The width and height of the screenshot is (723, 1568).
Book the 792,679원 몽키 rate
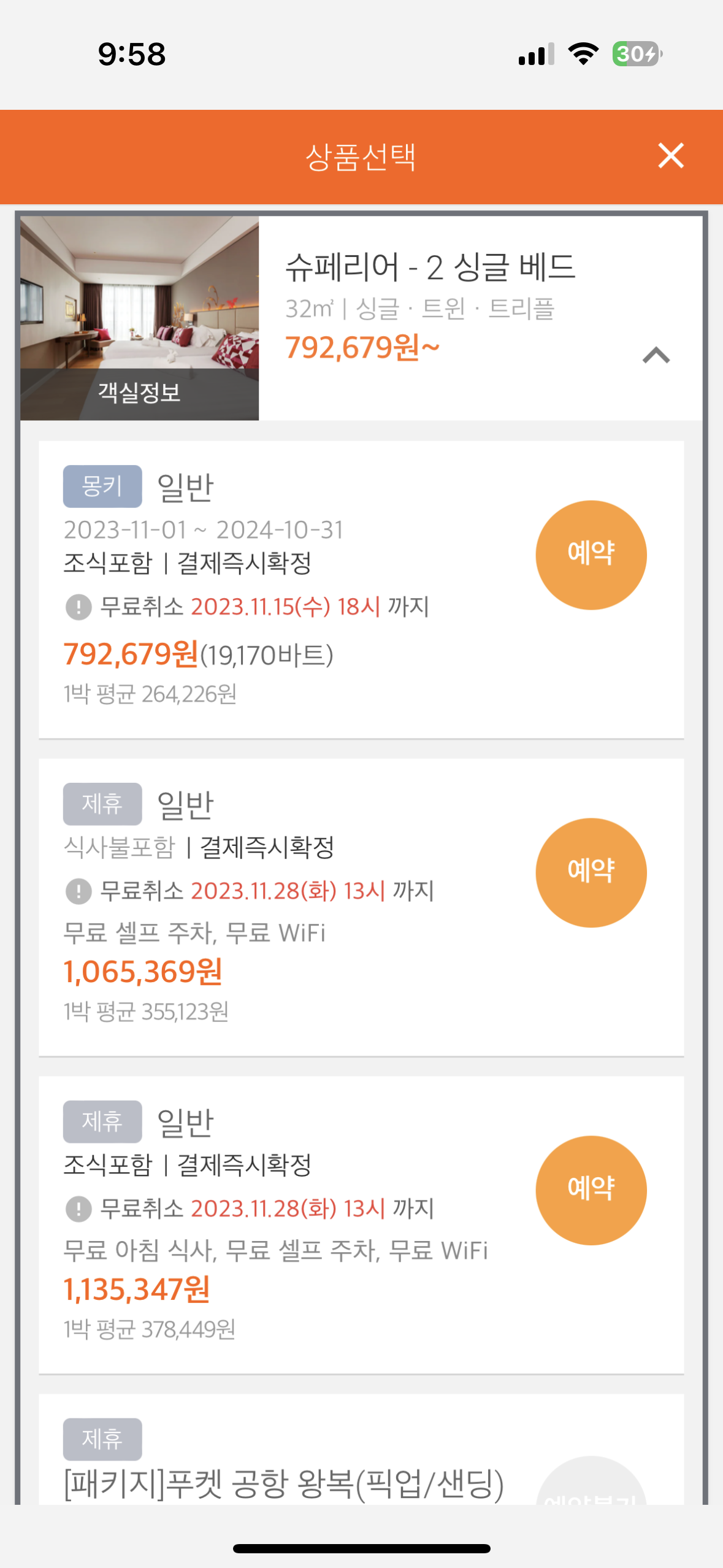tap(591, 555)
